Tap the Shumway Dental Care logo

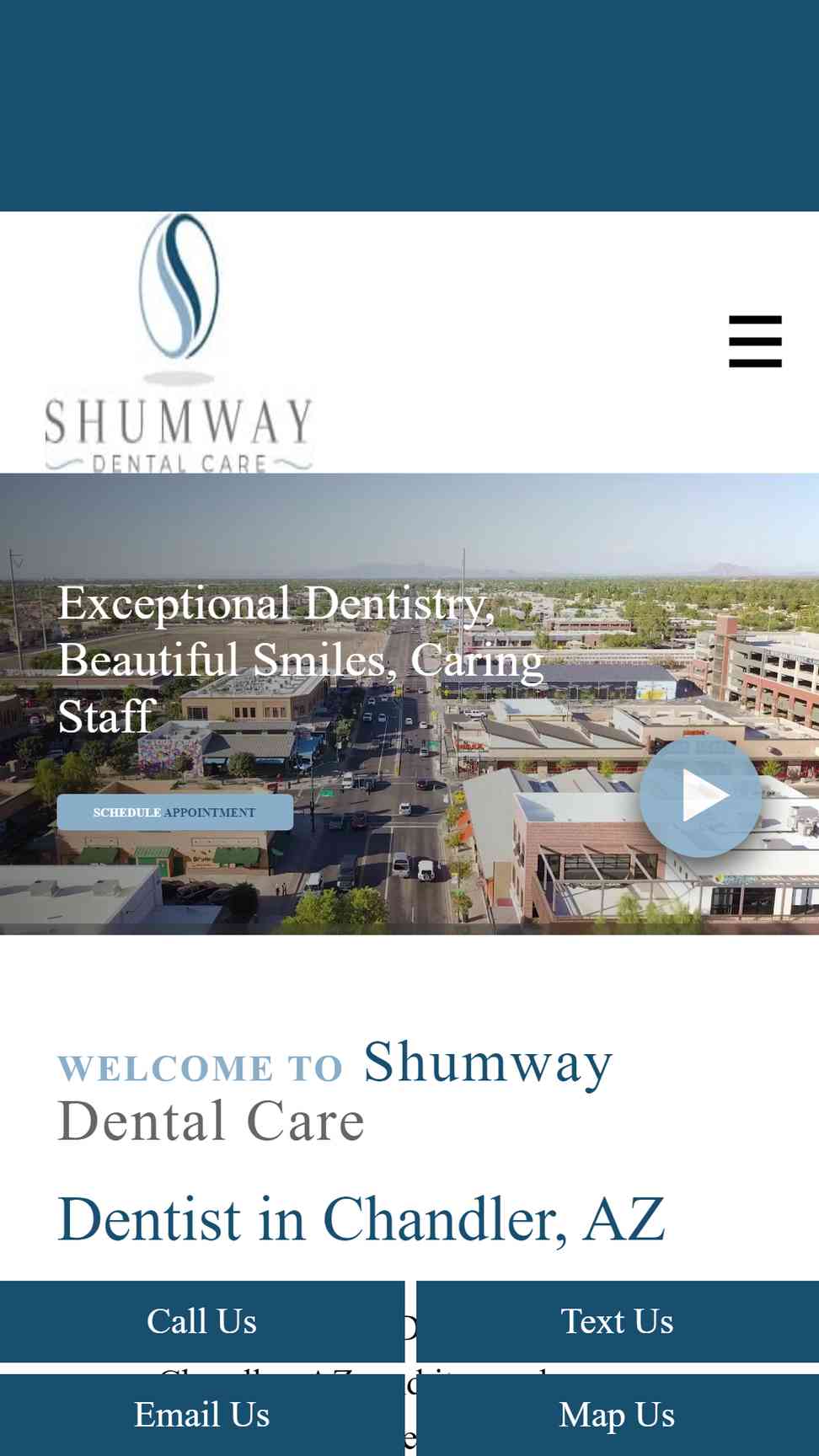(179, 342)
